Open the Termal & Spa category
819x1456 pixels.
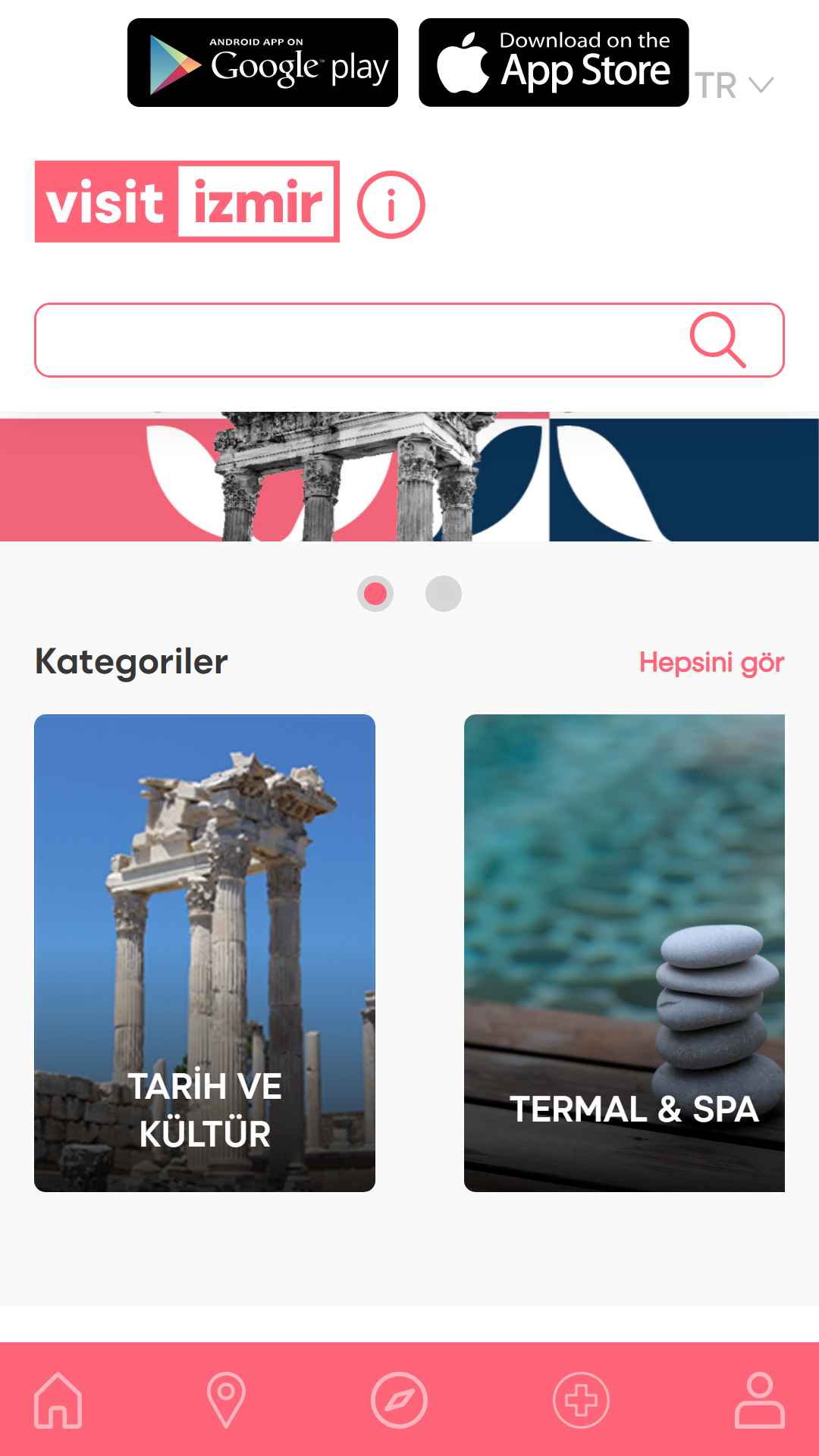click(624, 952)
